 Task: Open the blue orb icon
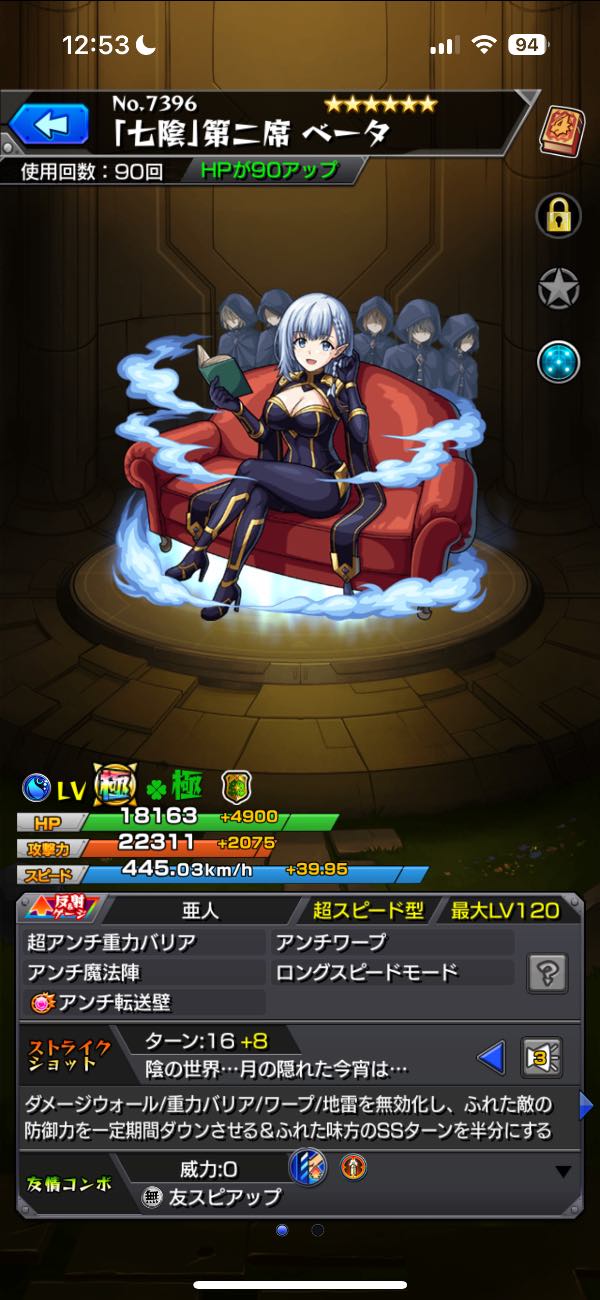[x=559, y=362]
